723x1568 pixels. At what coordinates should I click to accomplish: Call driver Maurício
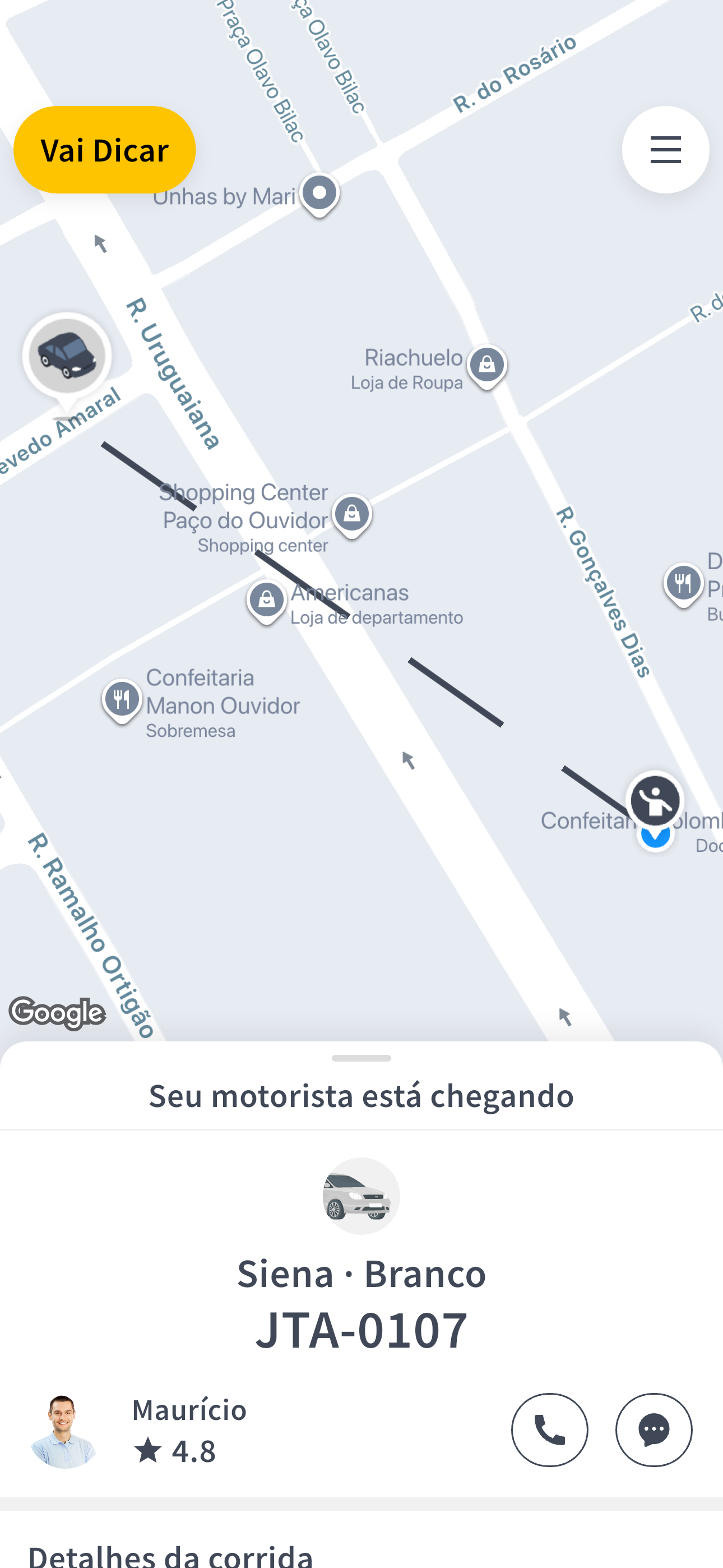550,1430
